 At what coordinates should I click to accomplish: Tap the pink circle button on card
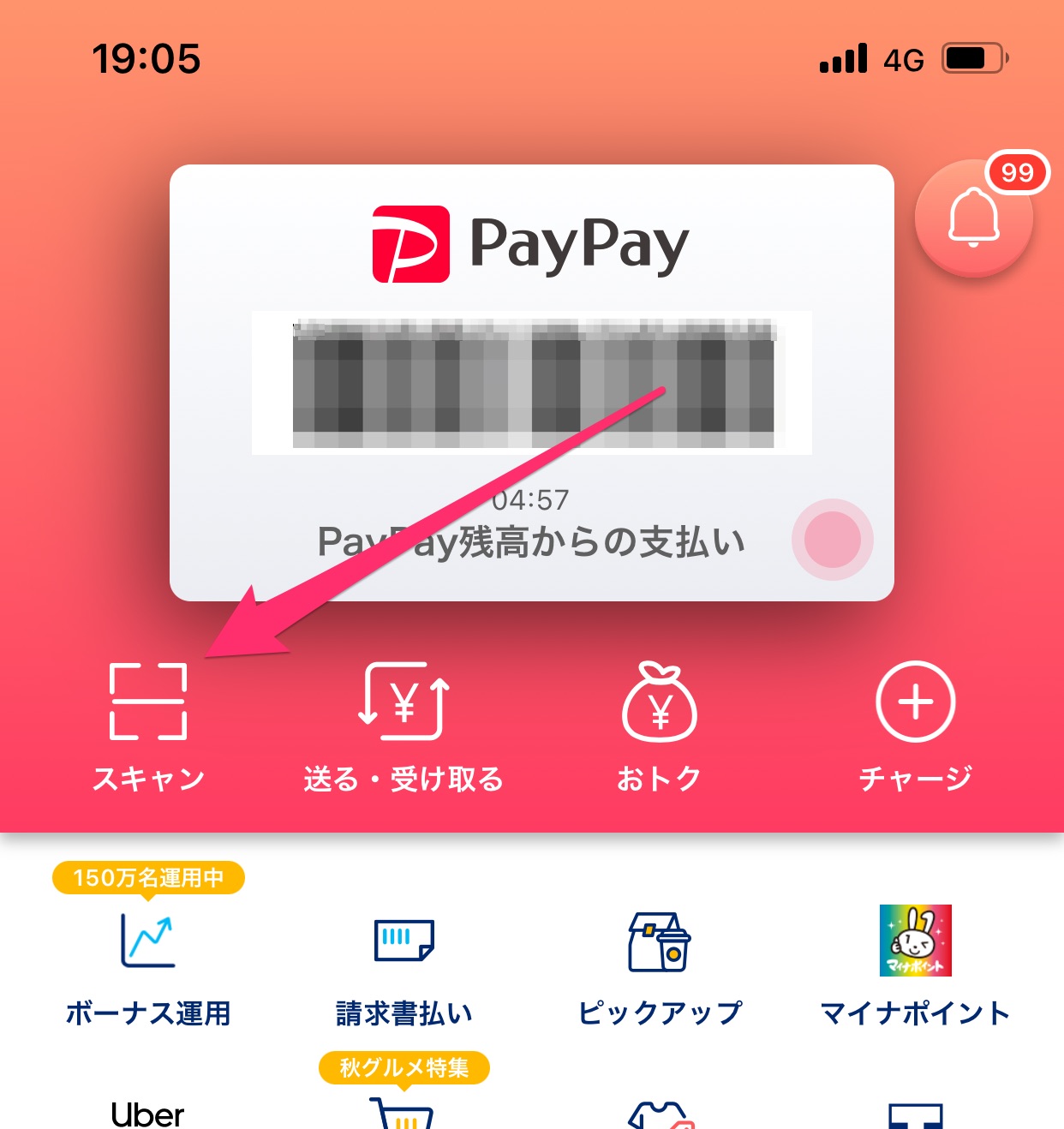832,540
